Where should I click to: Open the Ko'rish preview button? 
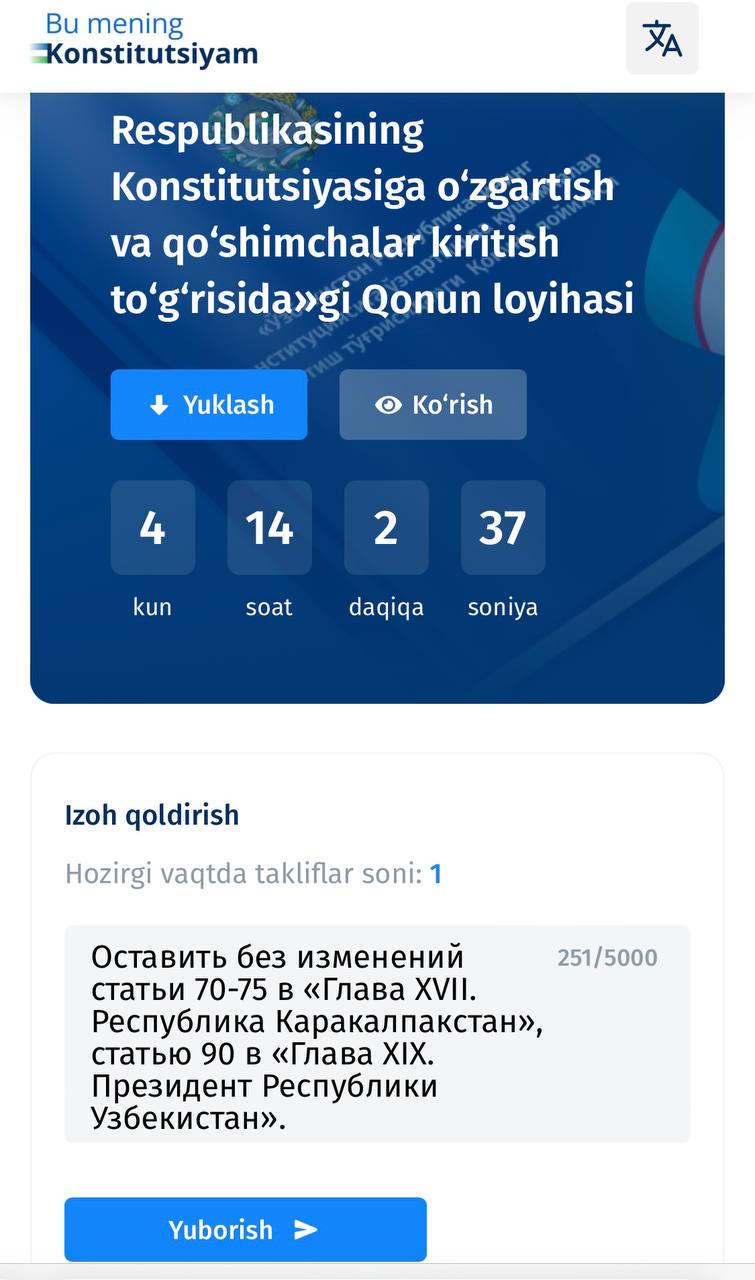click(433, 405)
